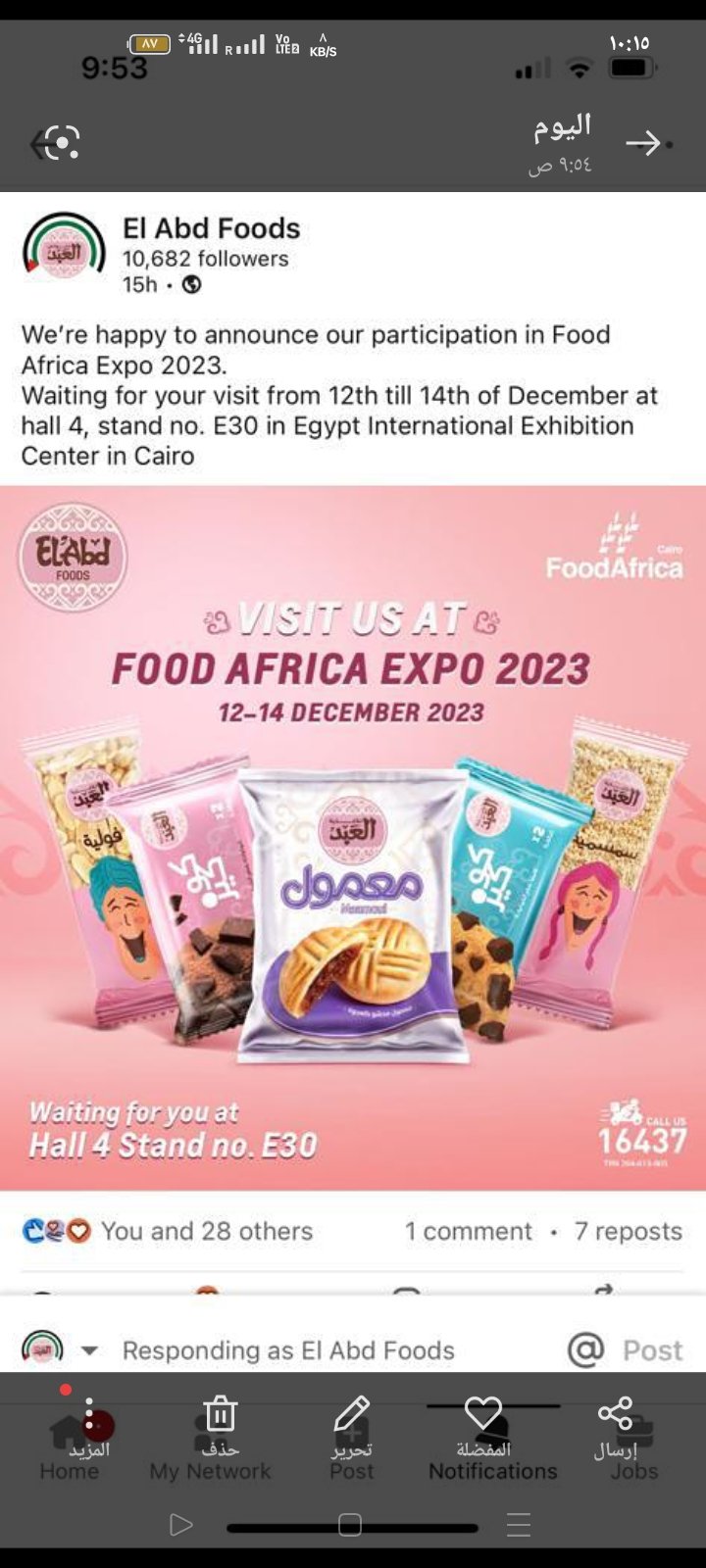Delete this image with حذف
The width and height of the screenshot is (706, 1568).
click(x=220, y=1427)
